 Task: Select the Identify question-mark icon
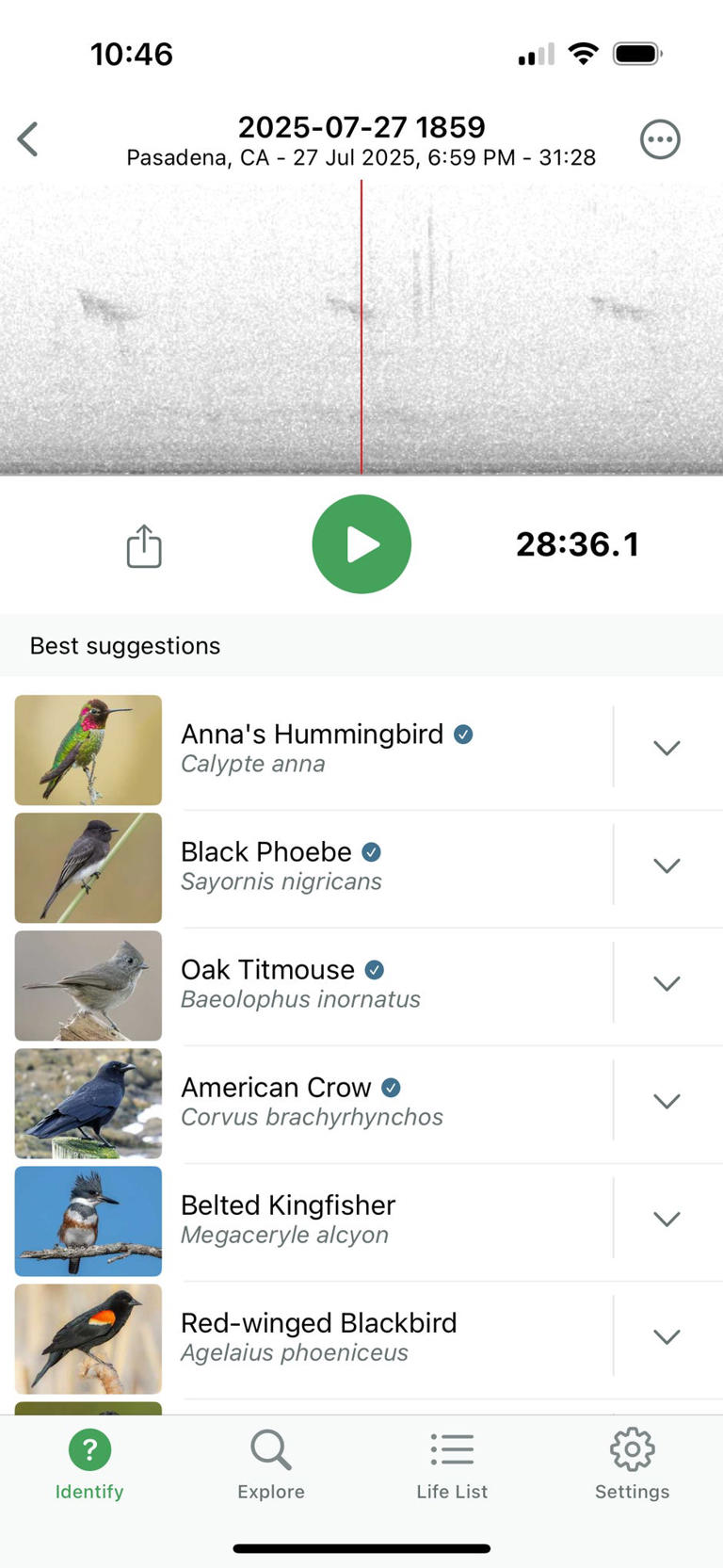point(89,1450)
